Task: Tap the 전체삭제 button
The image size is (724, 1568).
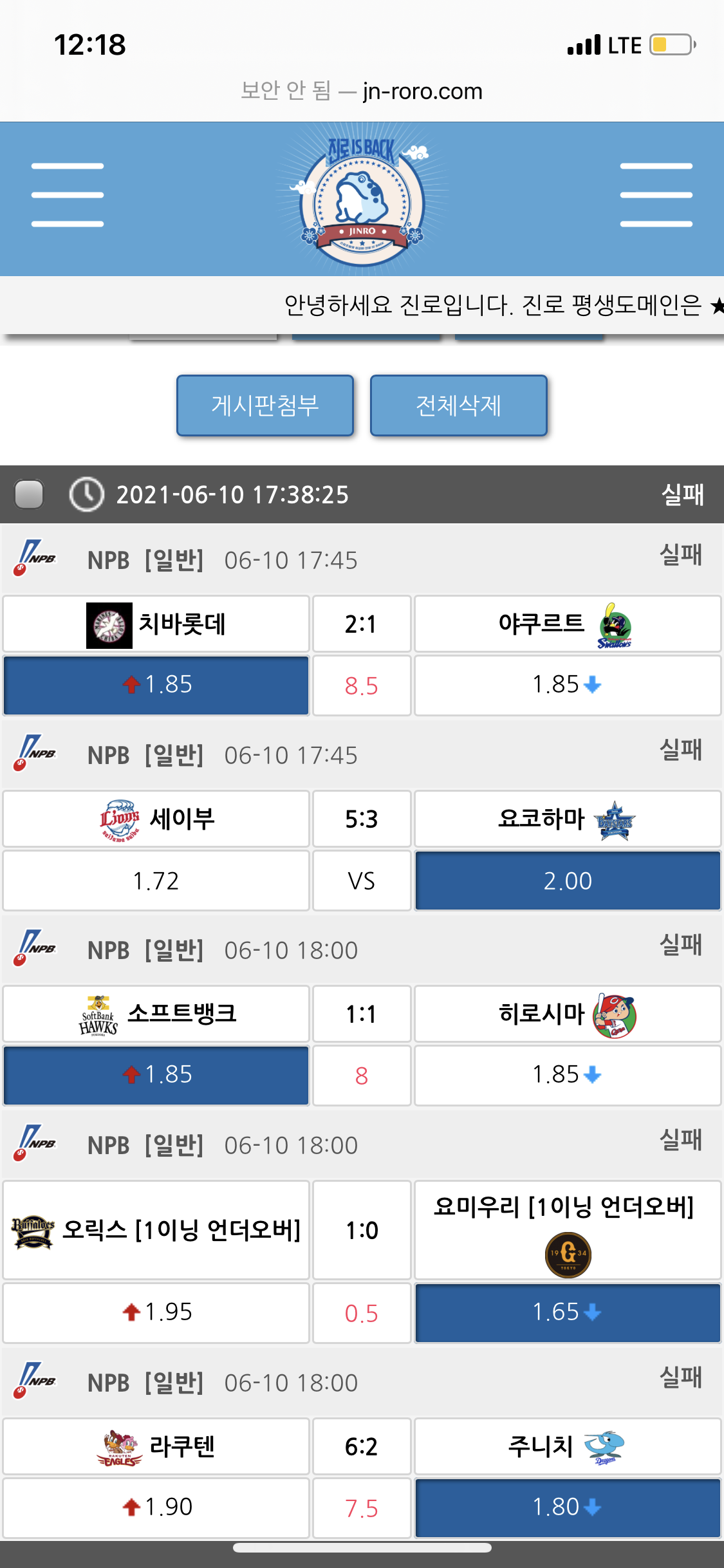Action: [x=458, y=406]
